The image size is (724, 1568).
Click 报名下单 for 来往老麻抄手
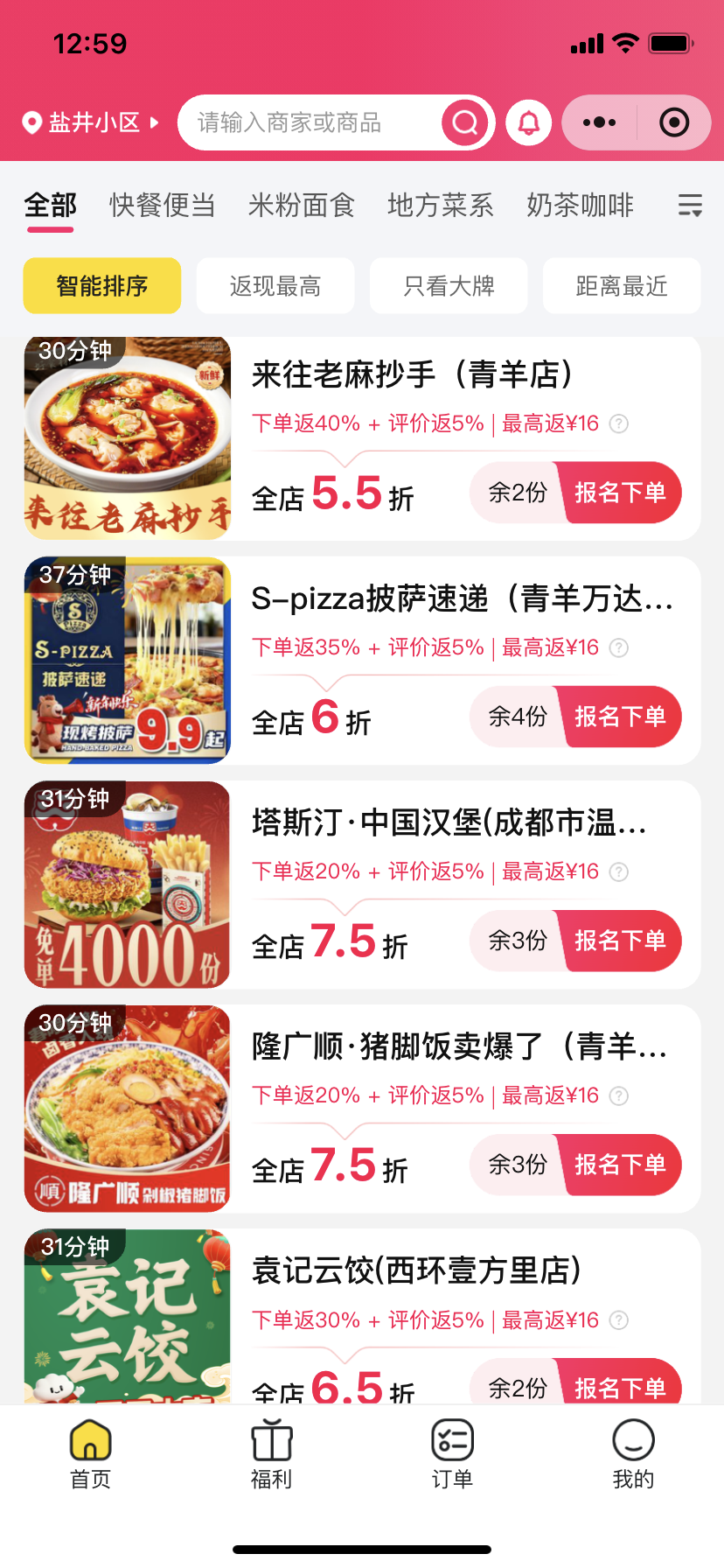click(x=622, y=493)
